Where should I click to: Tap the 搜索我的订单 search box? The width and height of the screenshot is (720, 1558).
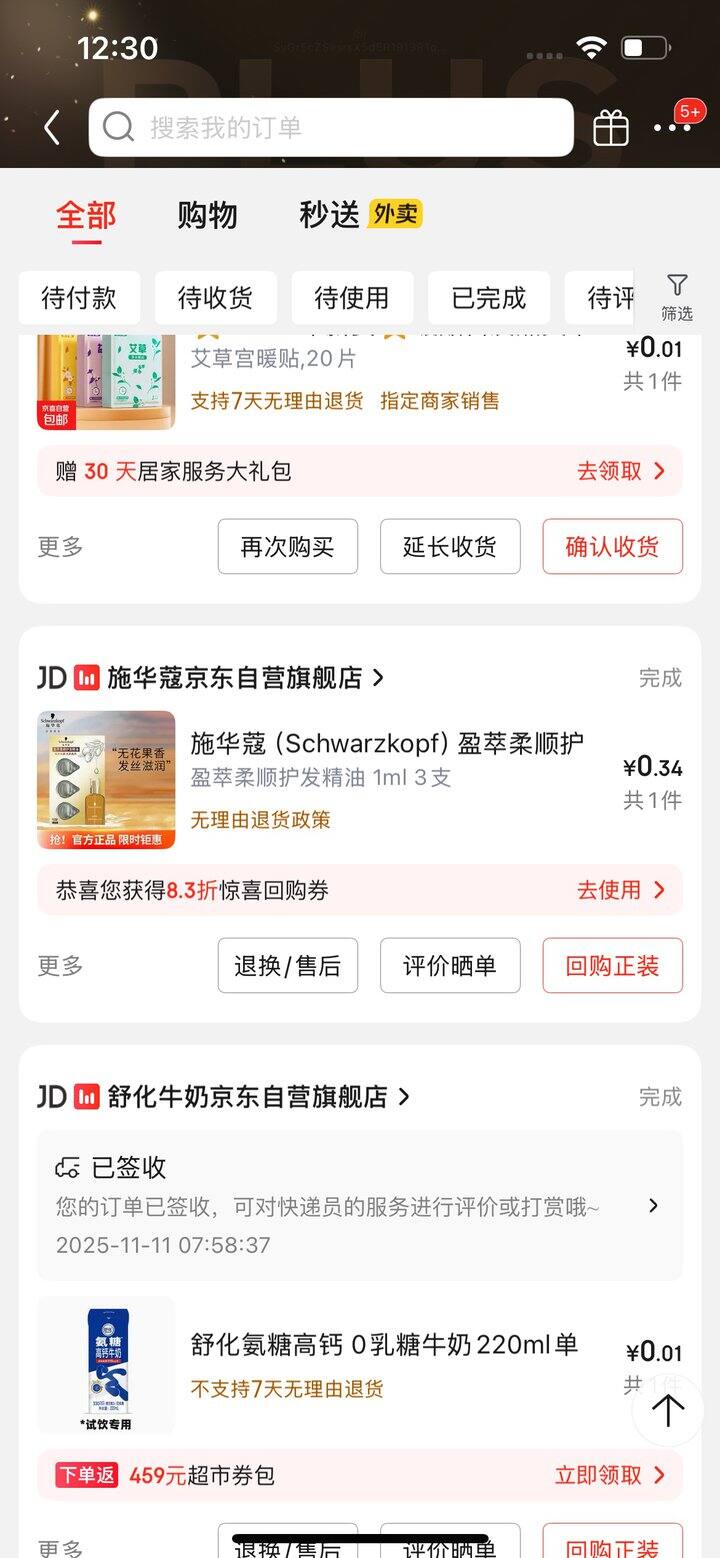click(330, 128)
